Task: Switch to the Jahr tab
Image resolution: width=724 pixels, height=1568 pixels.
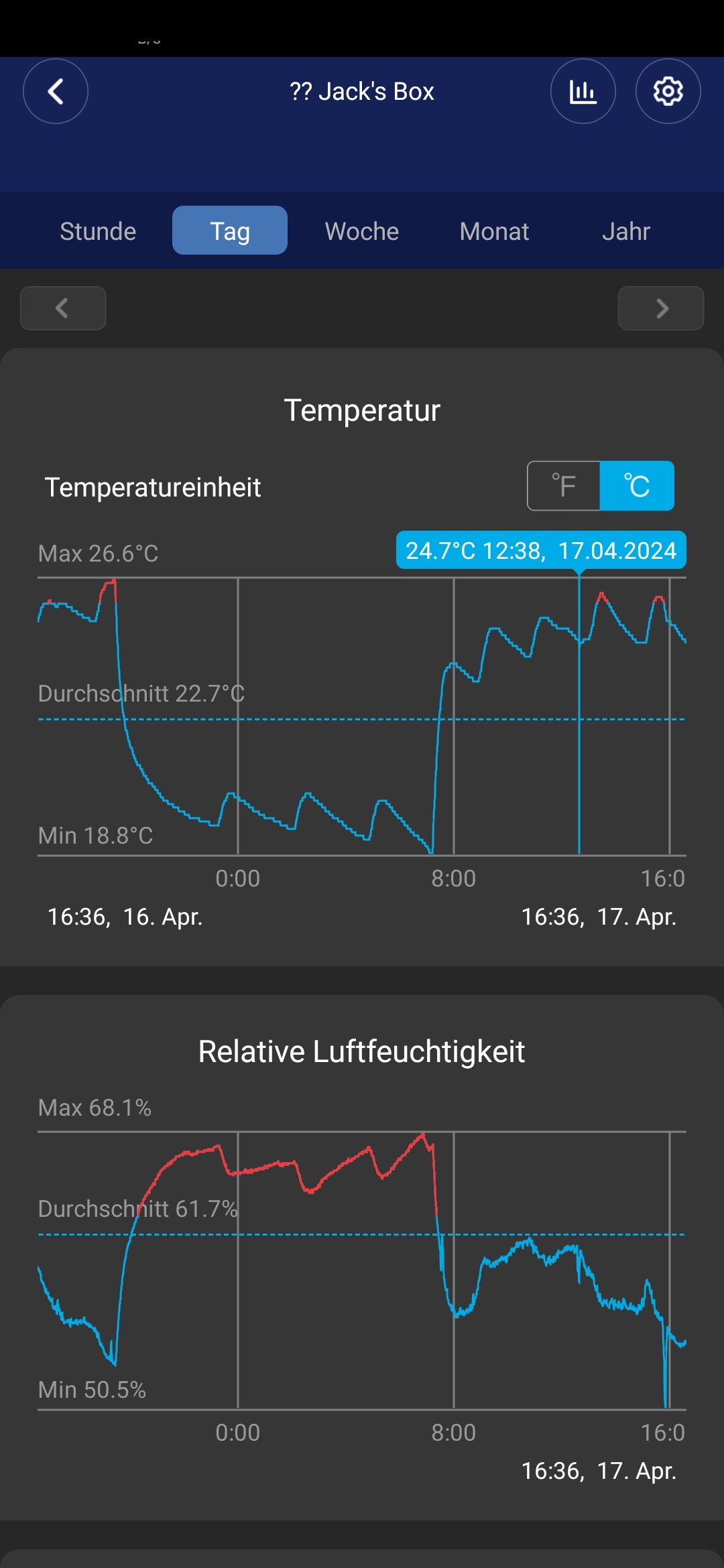Action: tap(626, 231)
